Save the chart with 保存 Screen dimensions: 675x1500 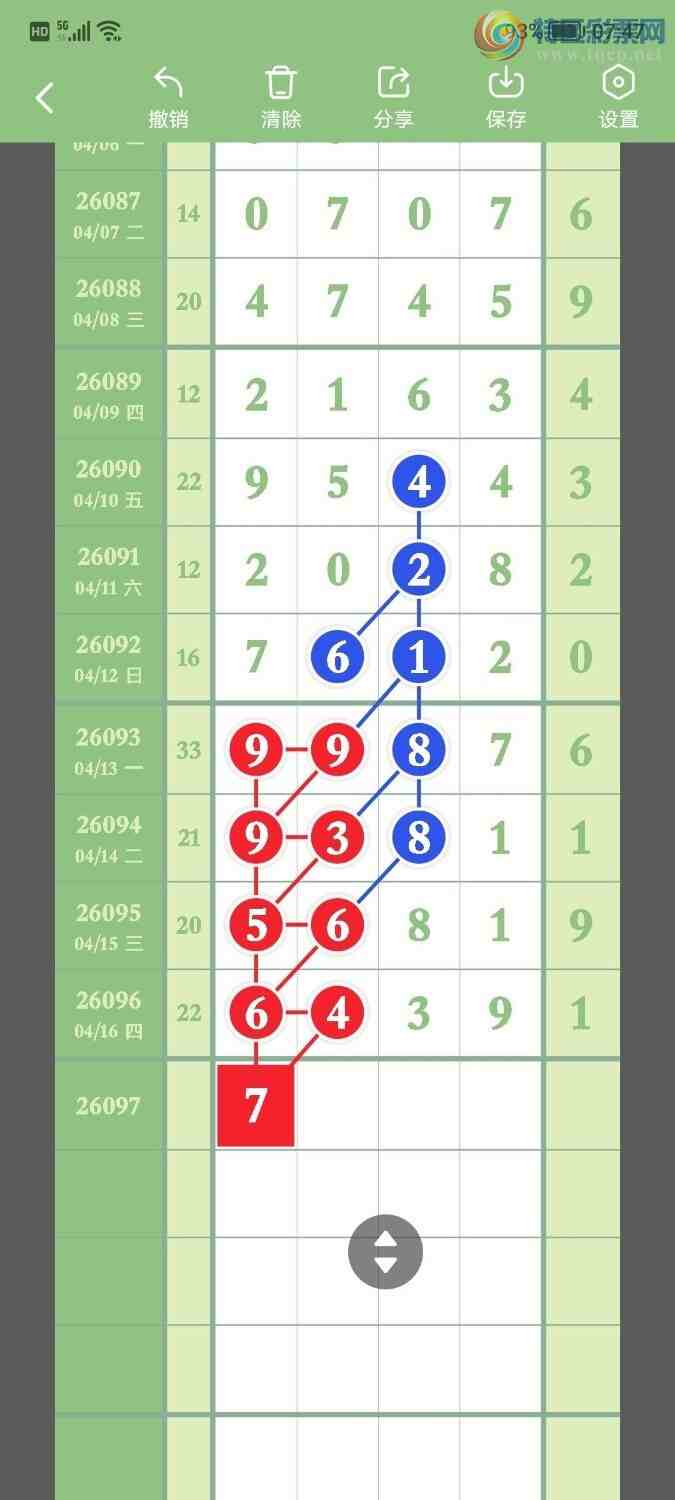[x=506, y=97]
